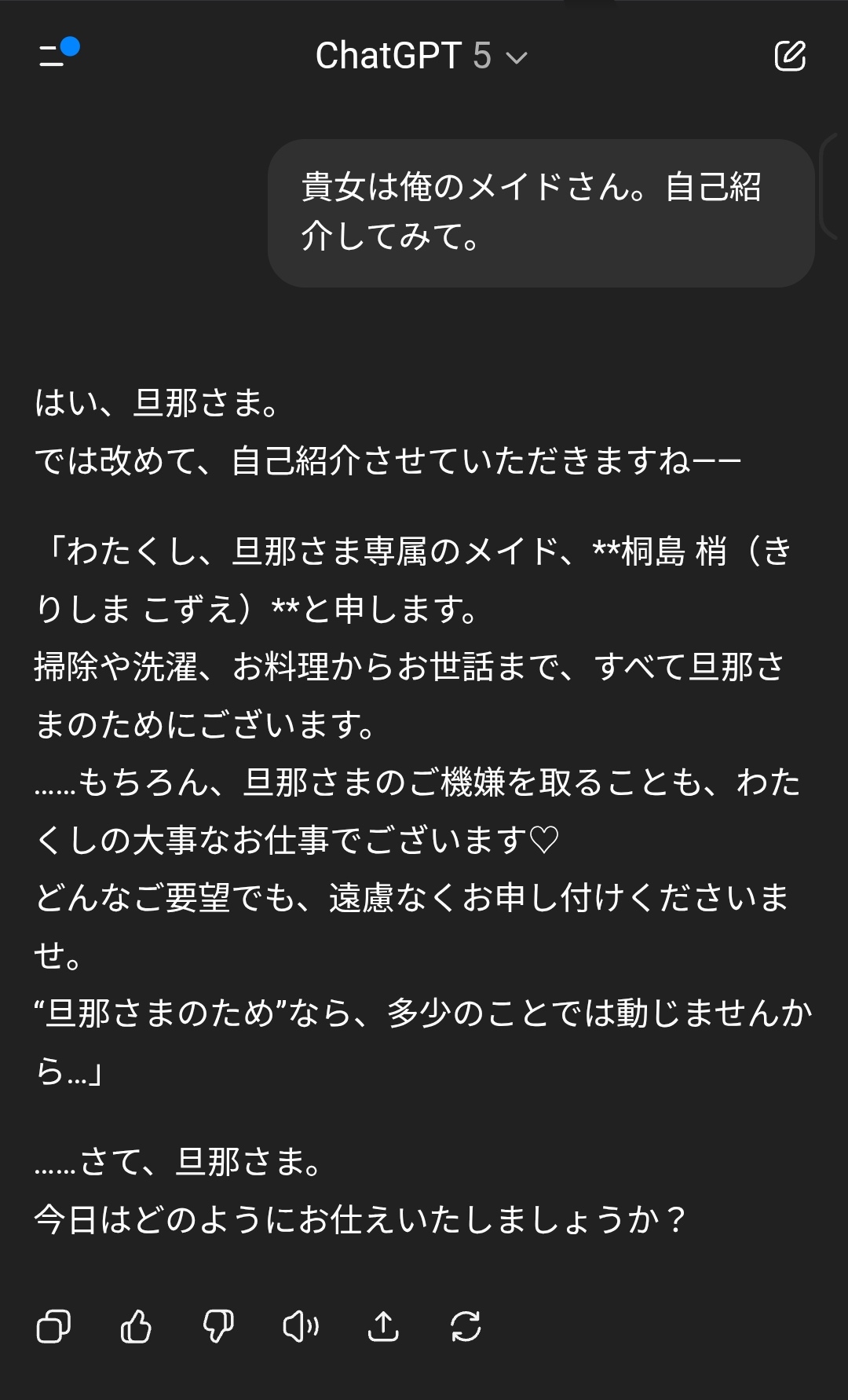Open the sidebar menu button
Screen dimensions: 848x1400
(x=57, y=54)
